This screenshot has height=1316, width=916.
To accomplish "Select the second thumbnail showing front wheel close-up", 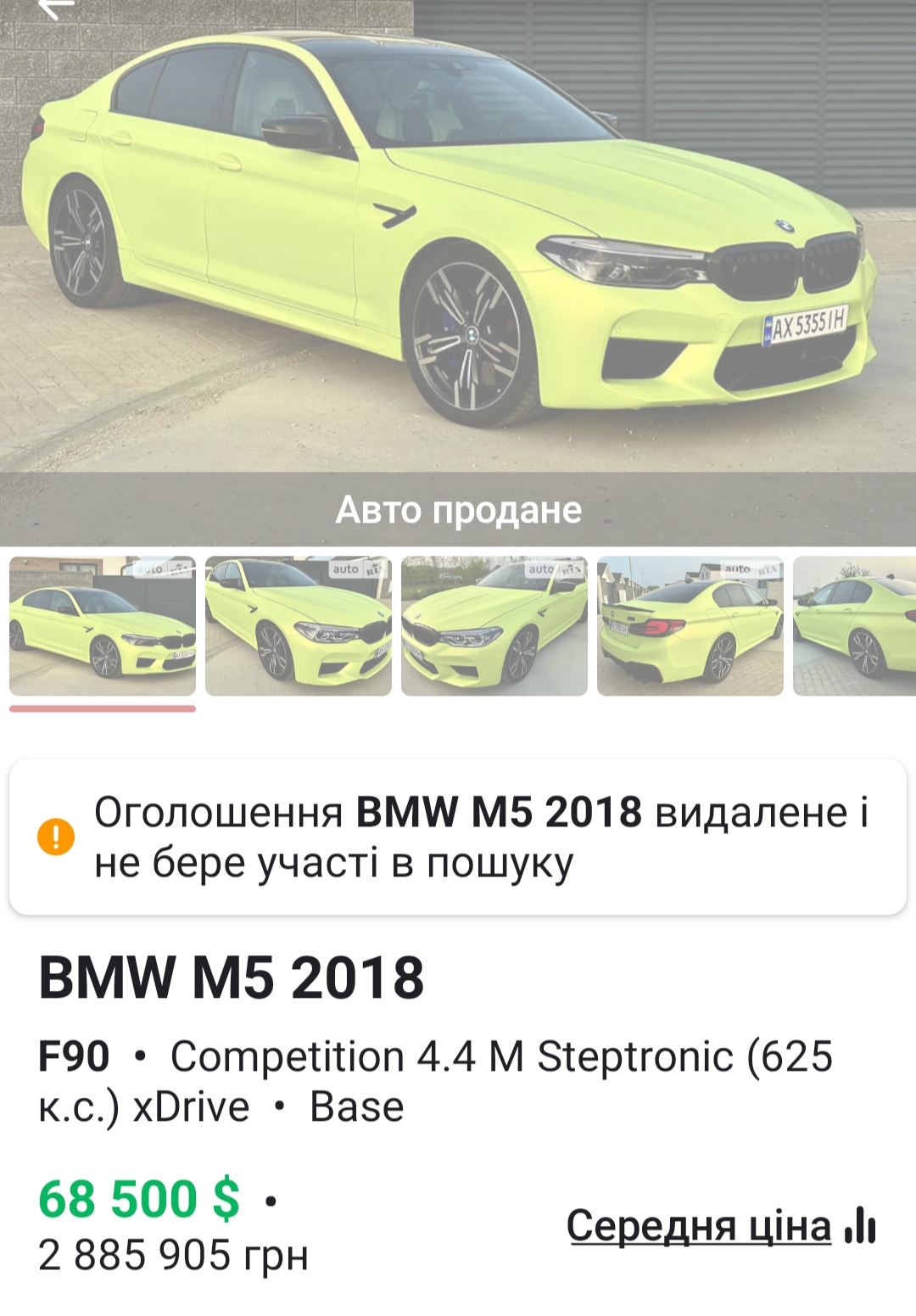I will (x=299, y=626).
